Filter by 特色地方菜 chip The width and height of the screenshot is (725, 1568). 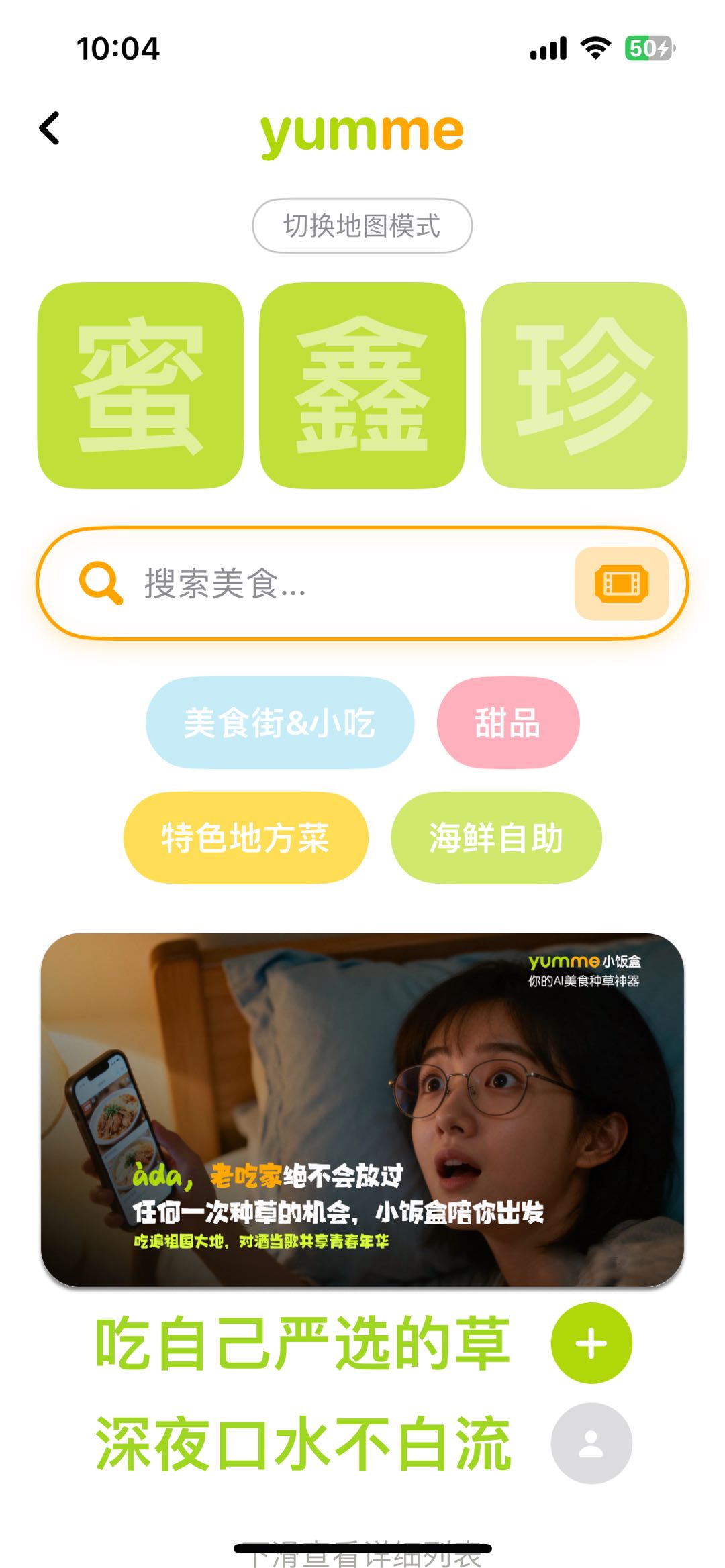point(245,838)
